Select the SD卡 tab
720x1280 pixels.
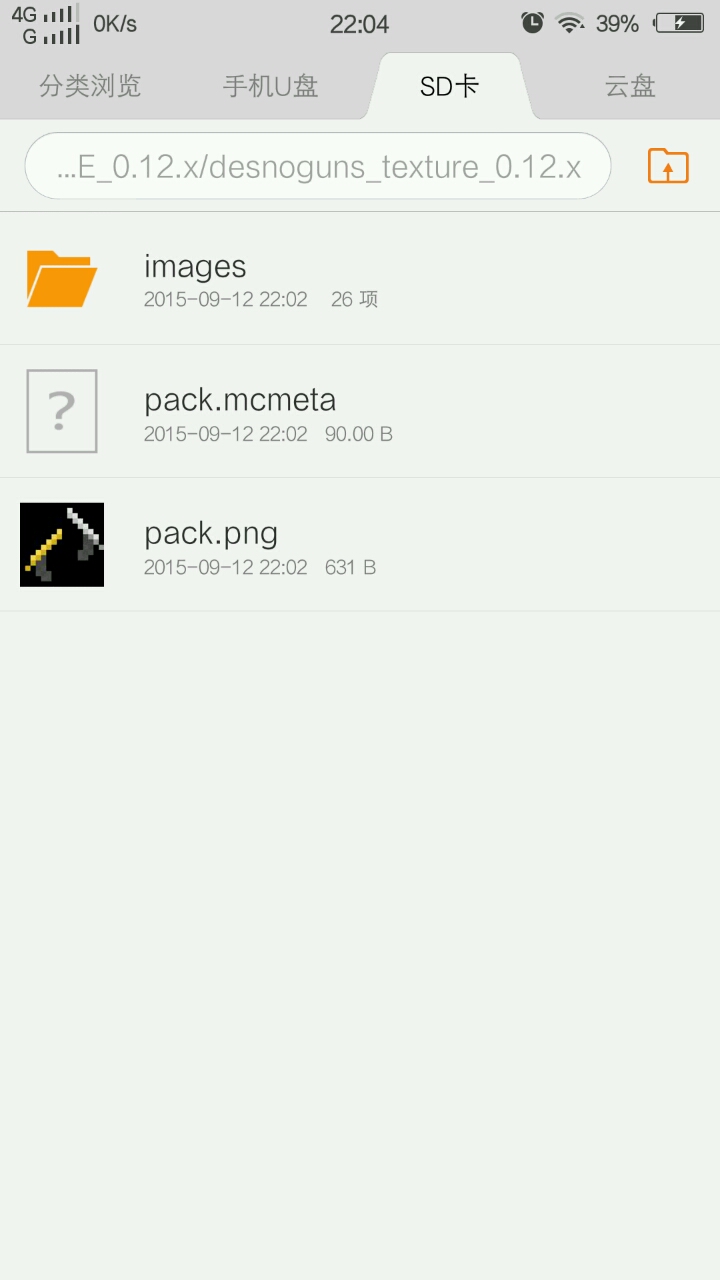449,86
